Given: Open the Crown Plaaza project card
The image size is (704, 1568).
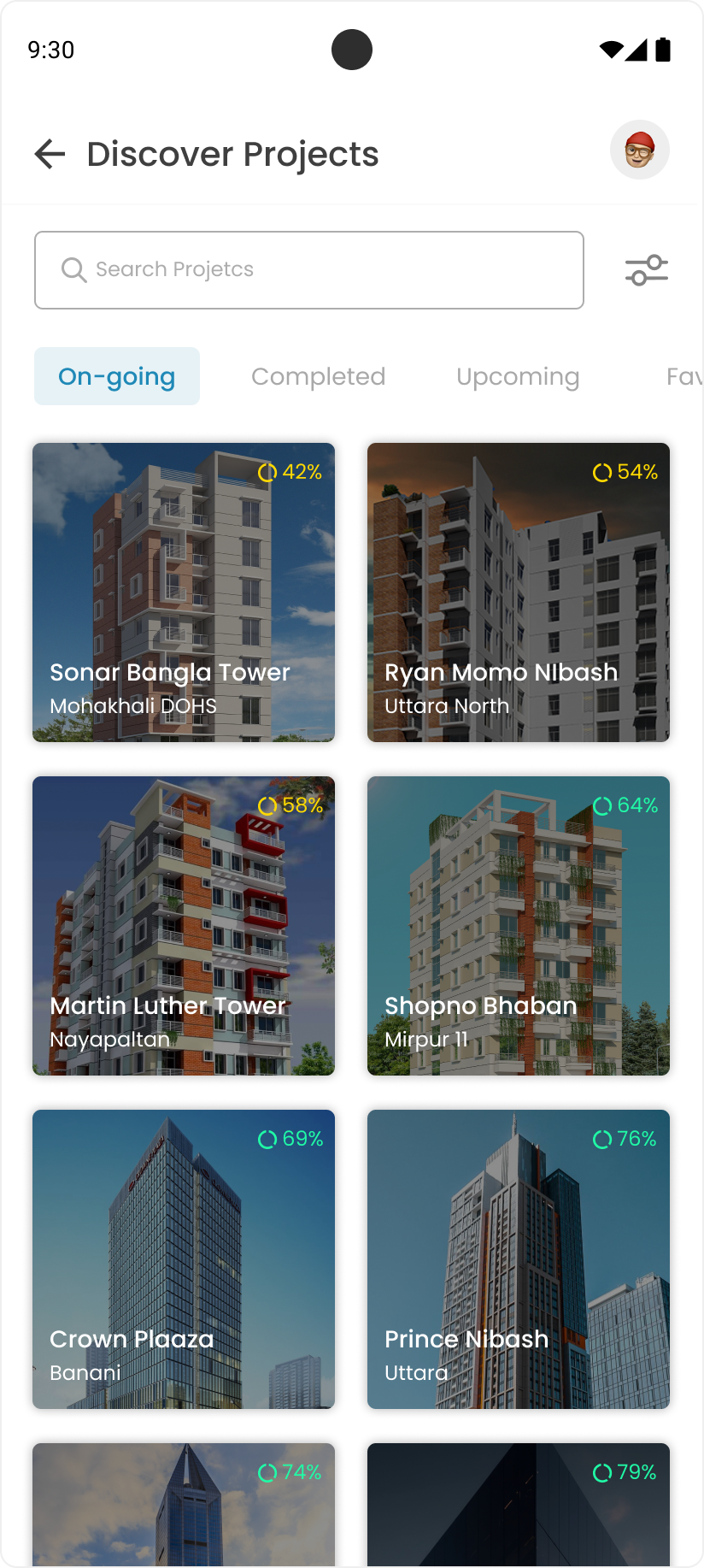Looking at the screenshot, I should [184, 1259].
